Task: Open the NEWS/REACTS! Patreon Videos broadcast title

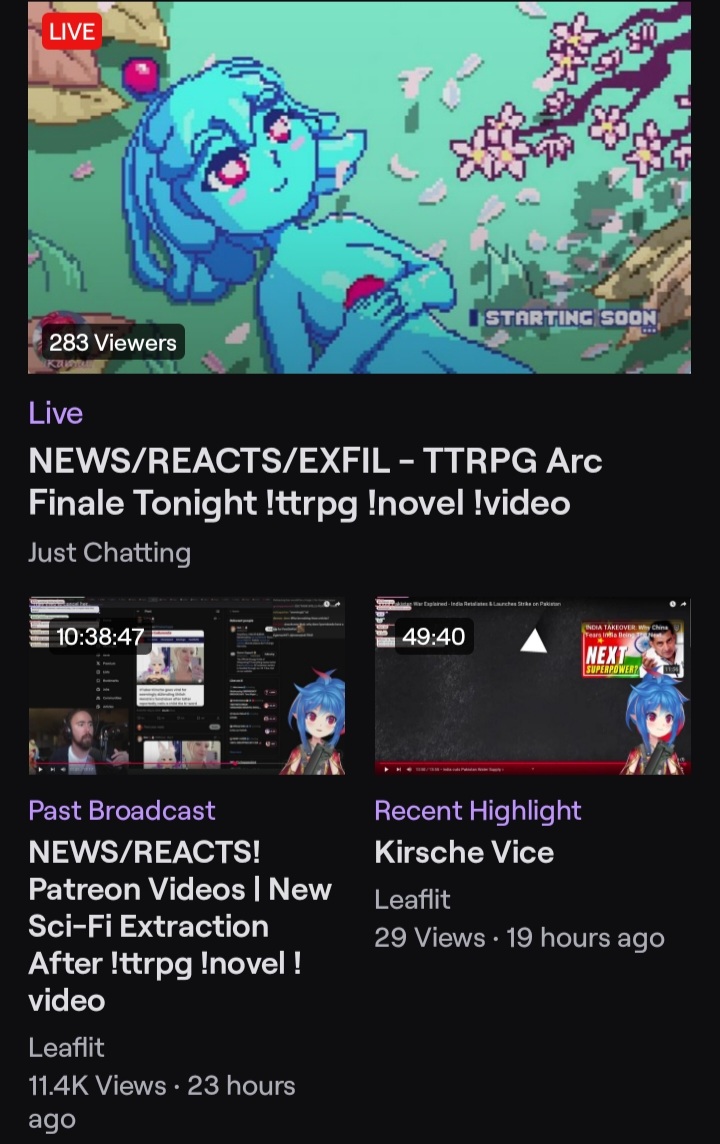Action: click(x=180, y=926)
